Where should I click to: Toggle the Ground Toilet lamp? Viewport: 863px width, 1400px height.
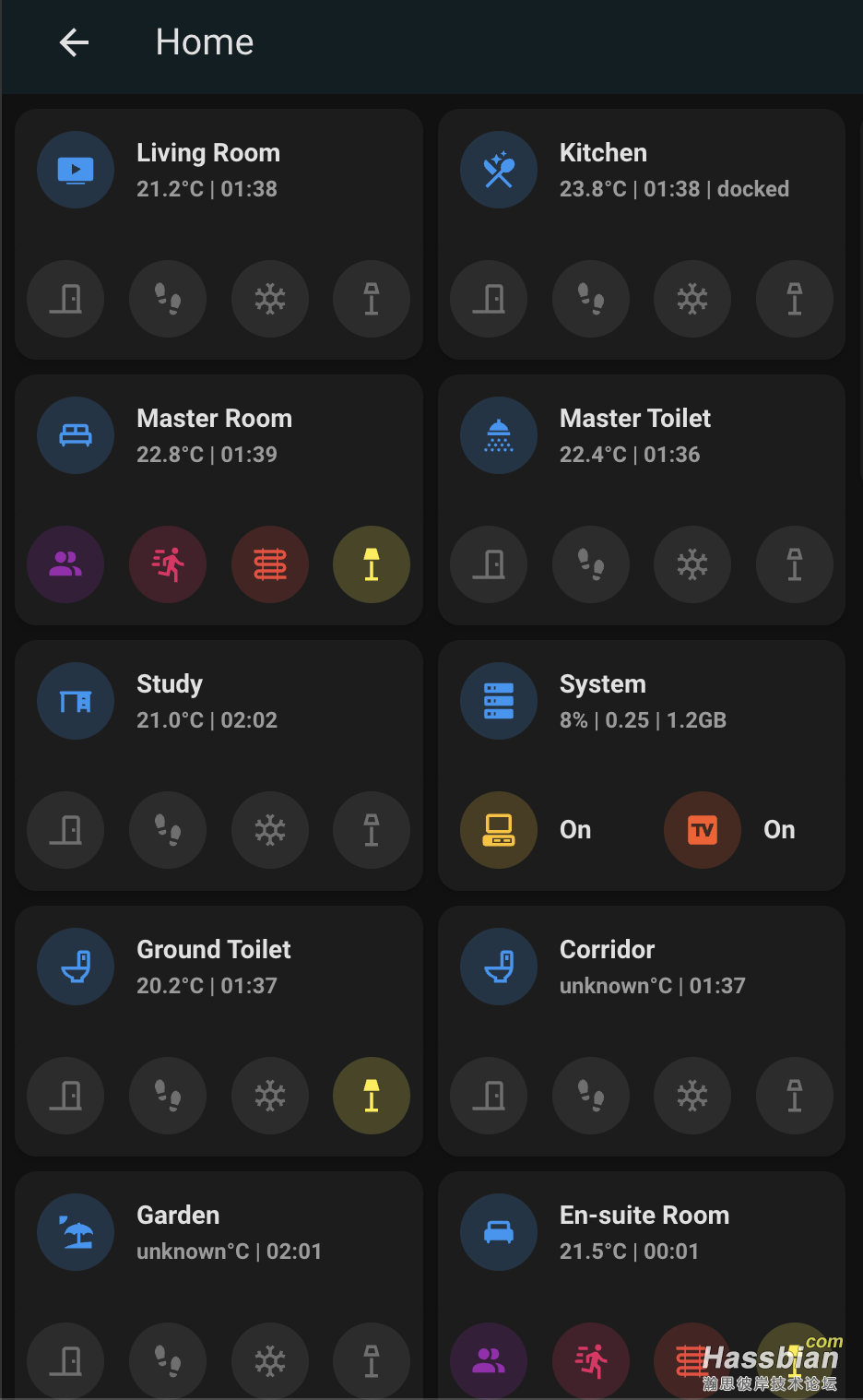coord(371,1096)
